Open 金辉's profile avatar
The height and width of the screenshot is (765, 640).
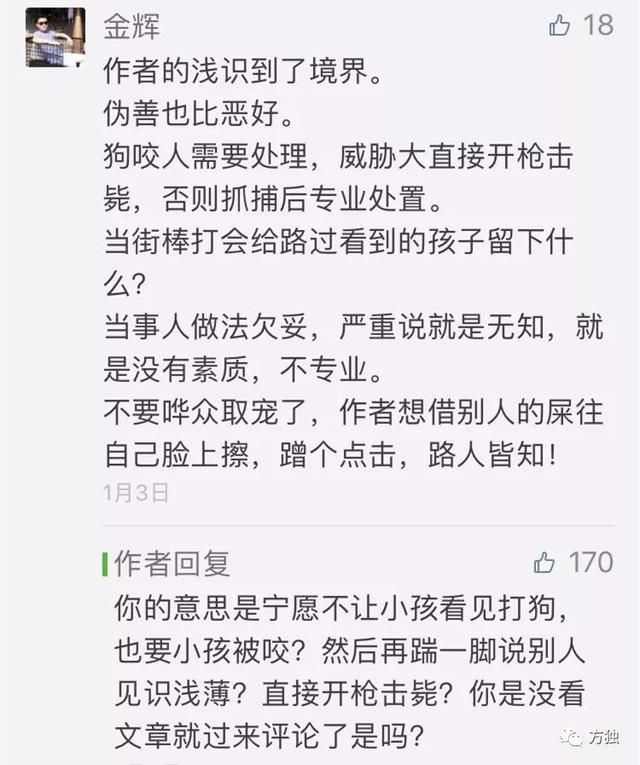55,37
